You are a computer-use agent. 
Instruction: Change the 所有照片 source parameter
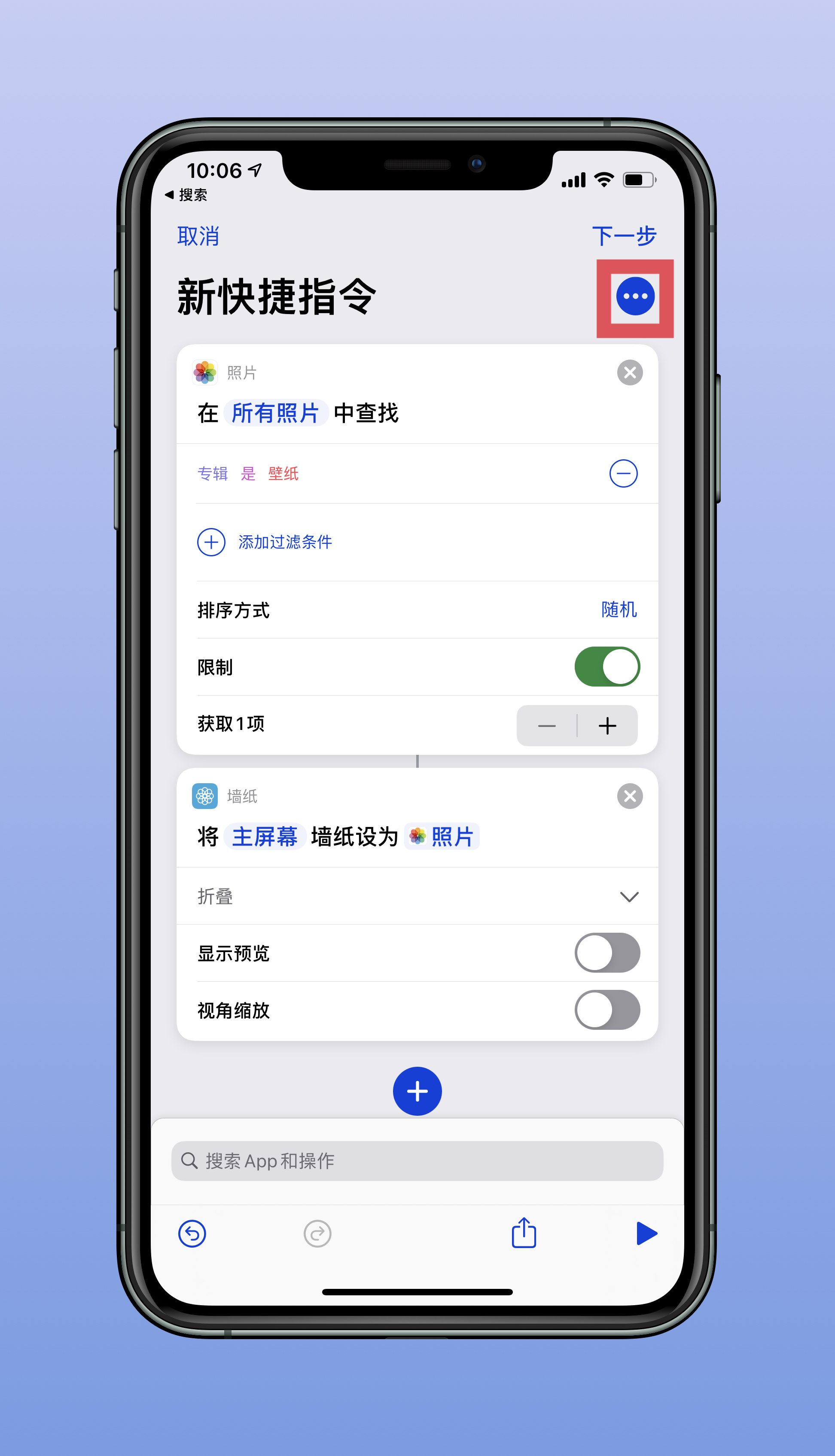click(275, 413)
